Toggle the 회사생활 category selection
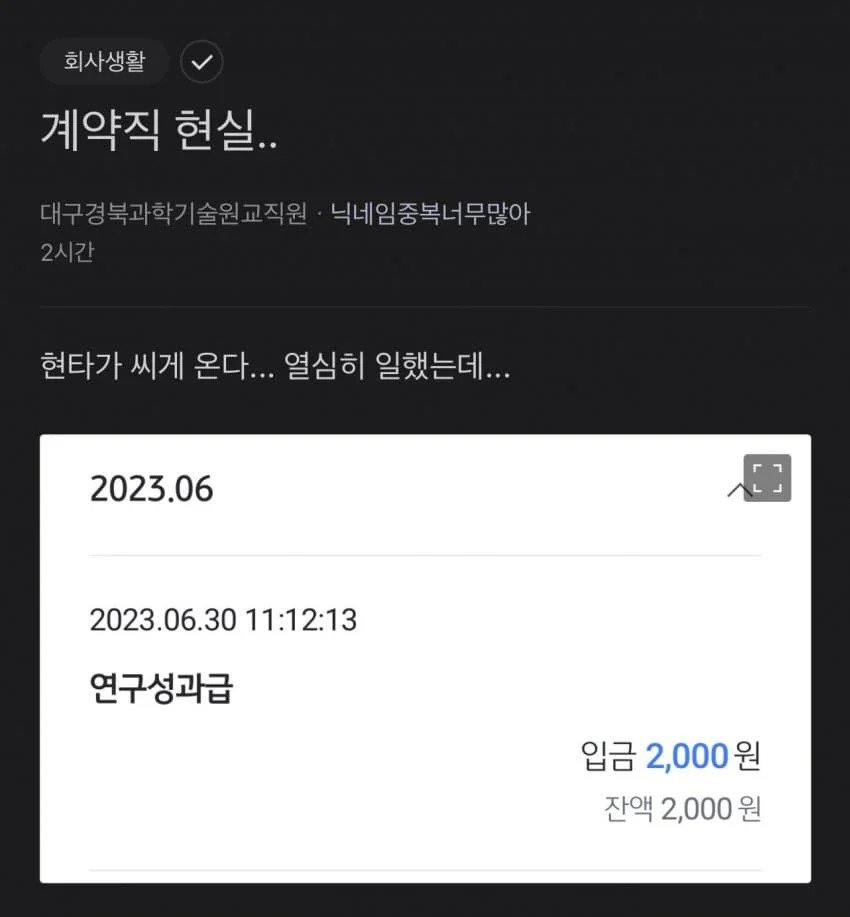Image resolution: width=850 pixels, height=917 pixels. (x=103, y=62)
